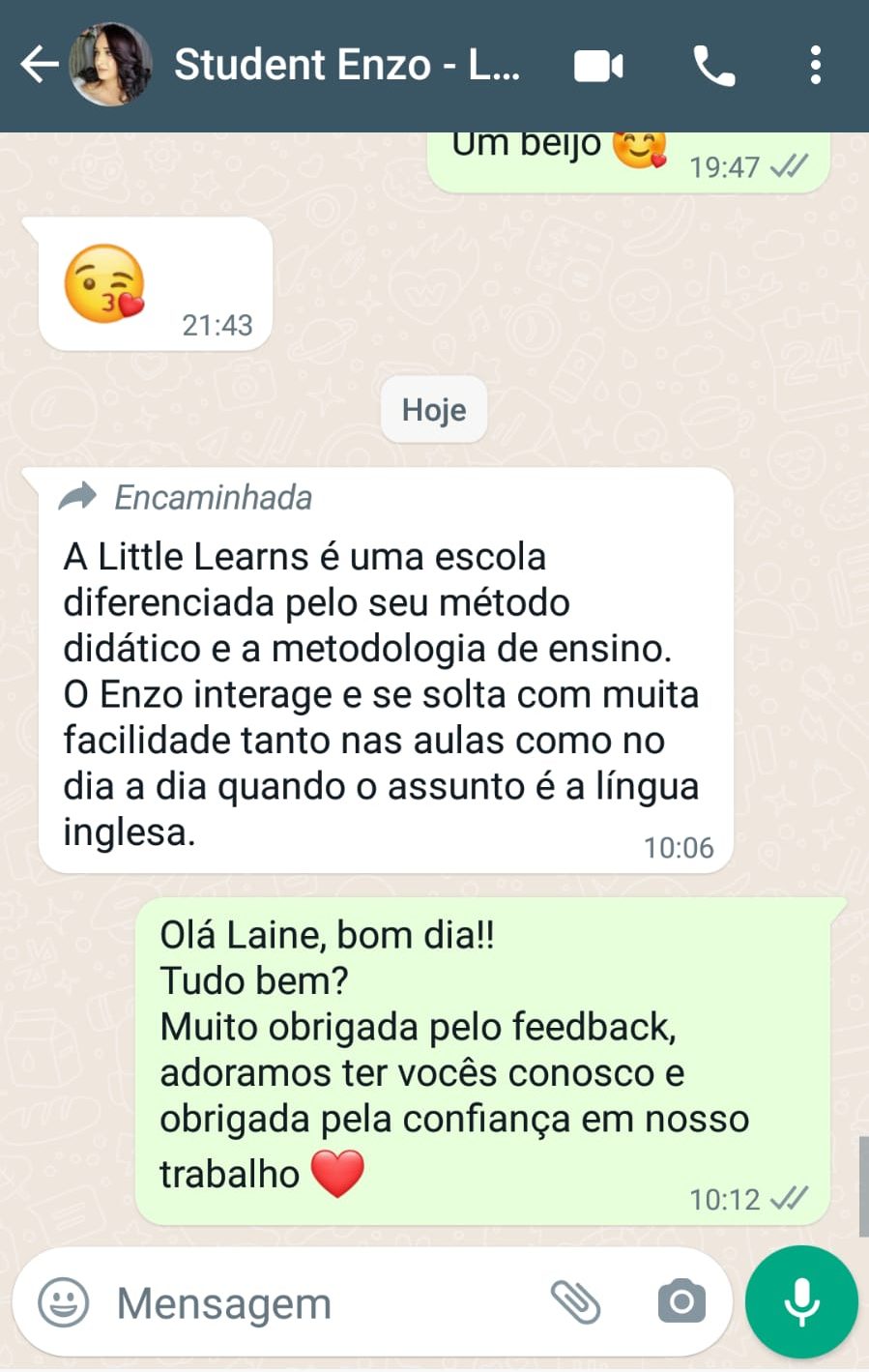This screenshot has width=869, height=1372.
Task: Open Student Enzo's profile photo
Action: (110, 66)
